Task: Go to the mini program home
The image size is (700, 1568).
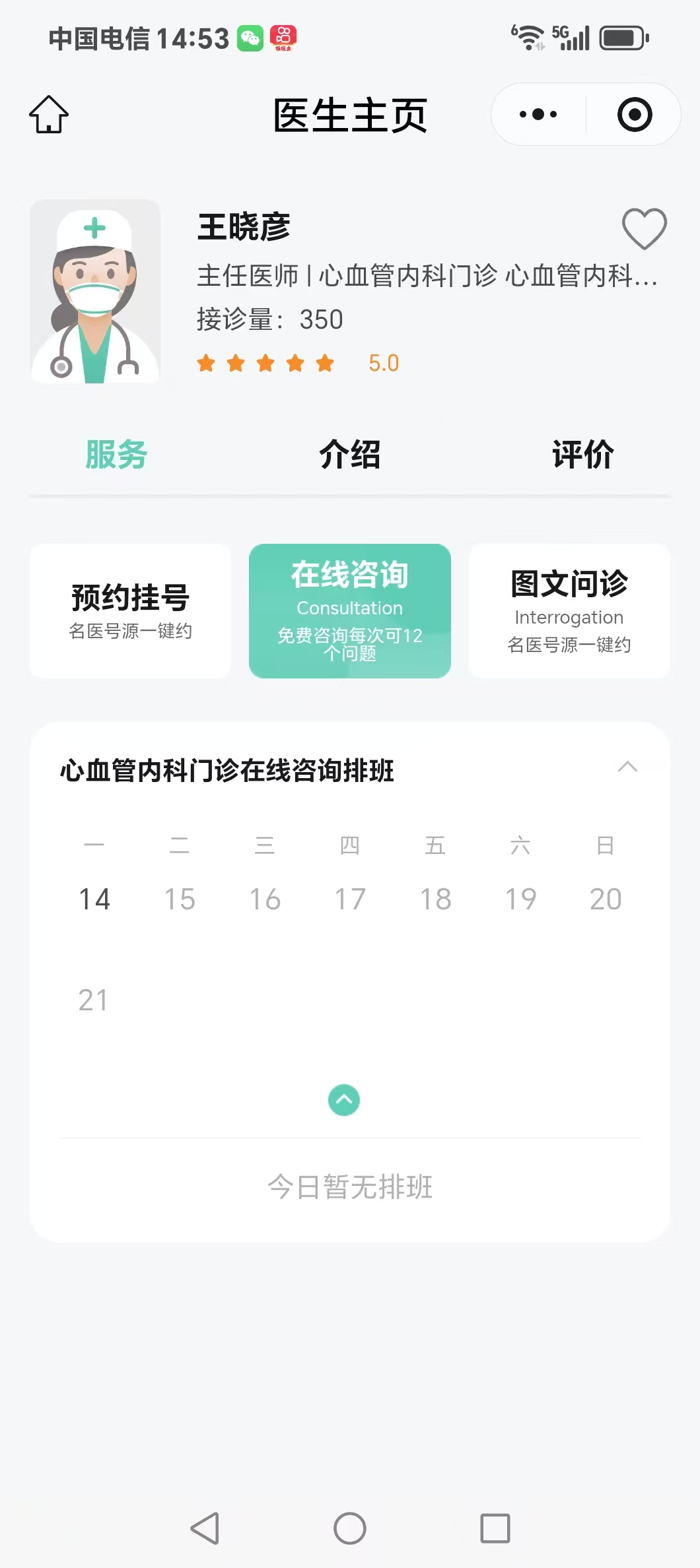Action: 49,115
